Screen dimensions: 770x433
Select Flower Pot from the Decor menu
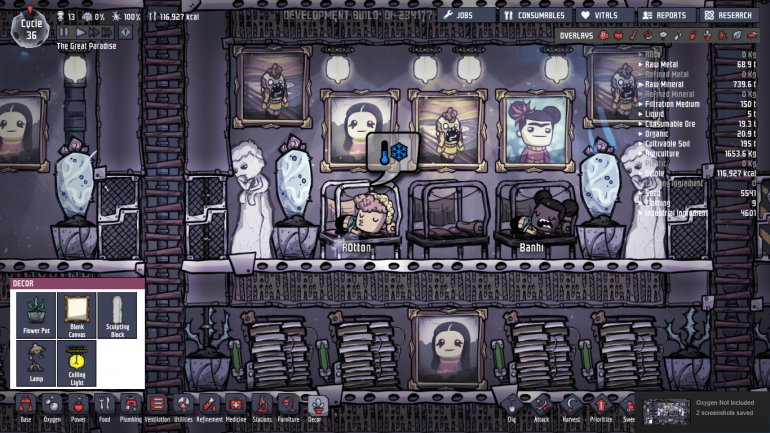coord(35,316)
